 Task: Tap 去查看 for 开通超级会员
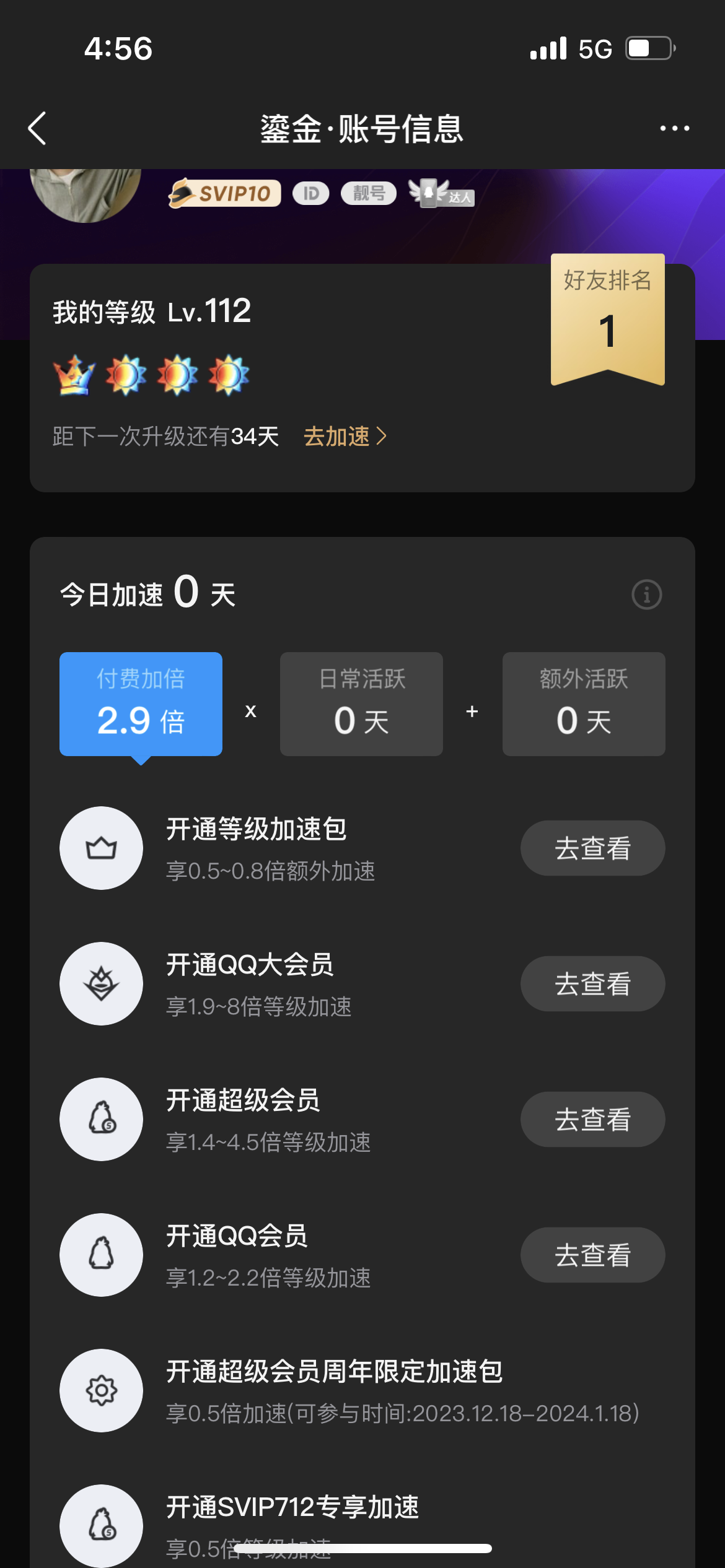coord(592,1120)
